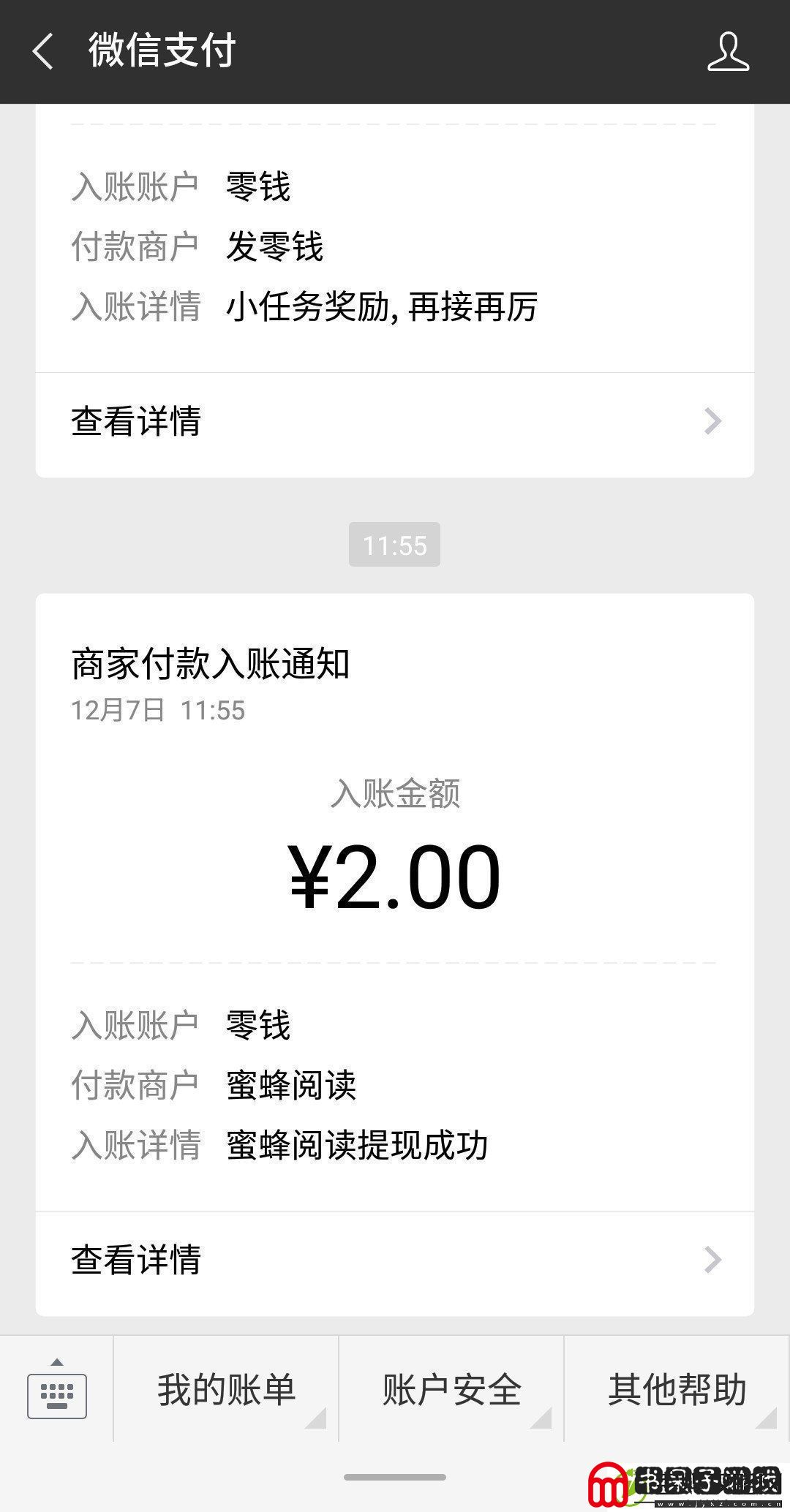View details of 蜜蜂阅读 payment
This screenshot has width=790, height=1512.
coord(395,1260)
